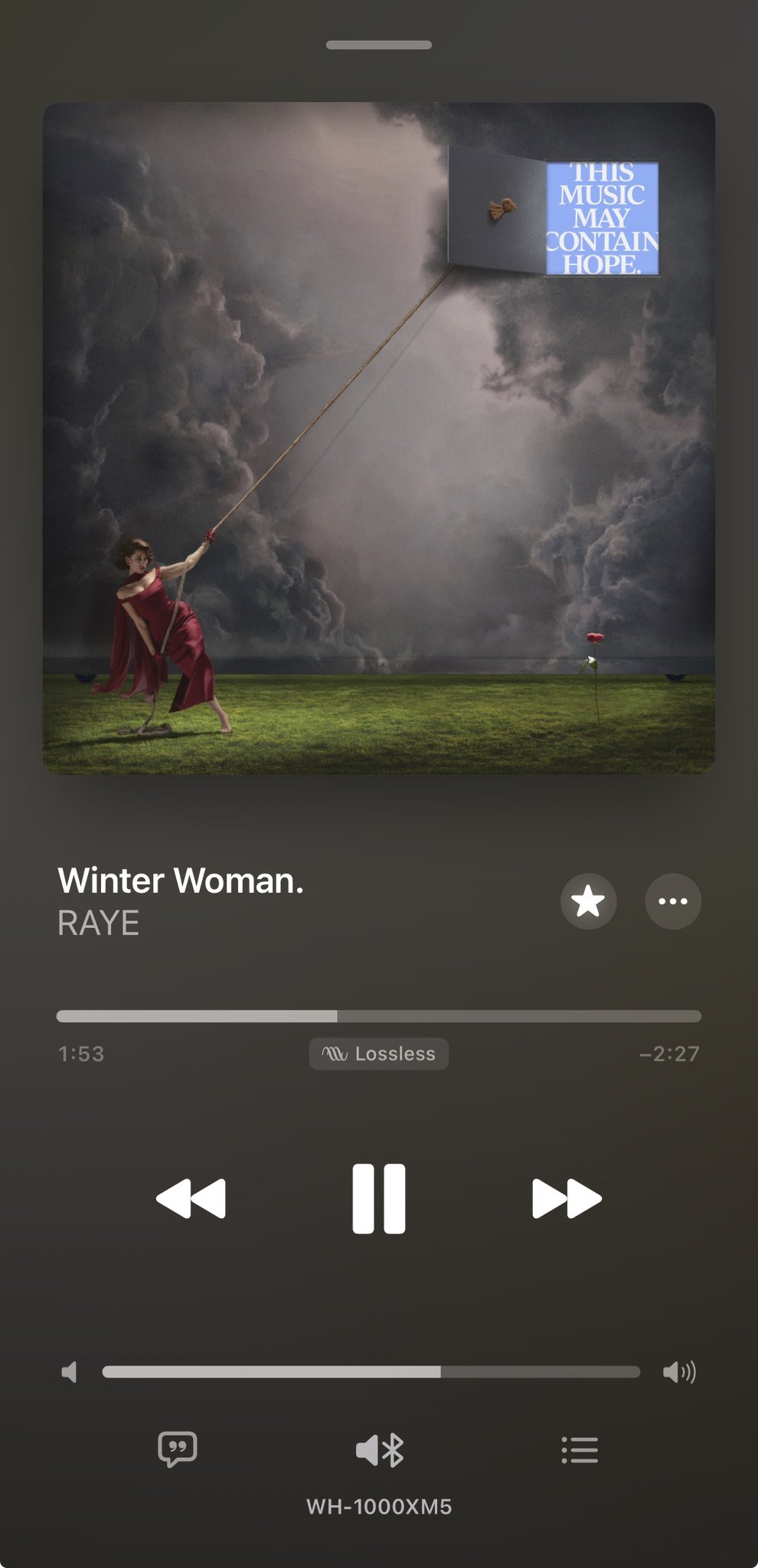
Task: Open artist RAYE from the song title
Action: tap(99, 923)
